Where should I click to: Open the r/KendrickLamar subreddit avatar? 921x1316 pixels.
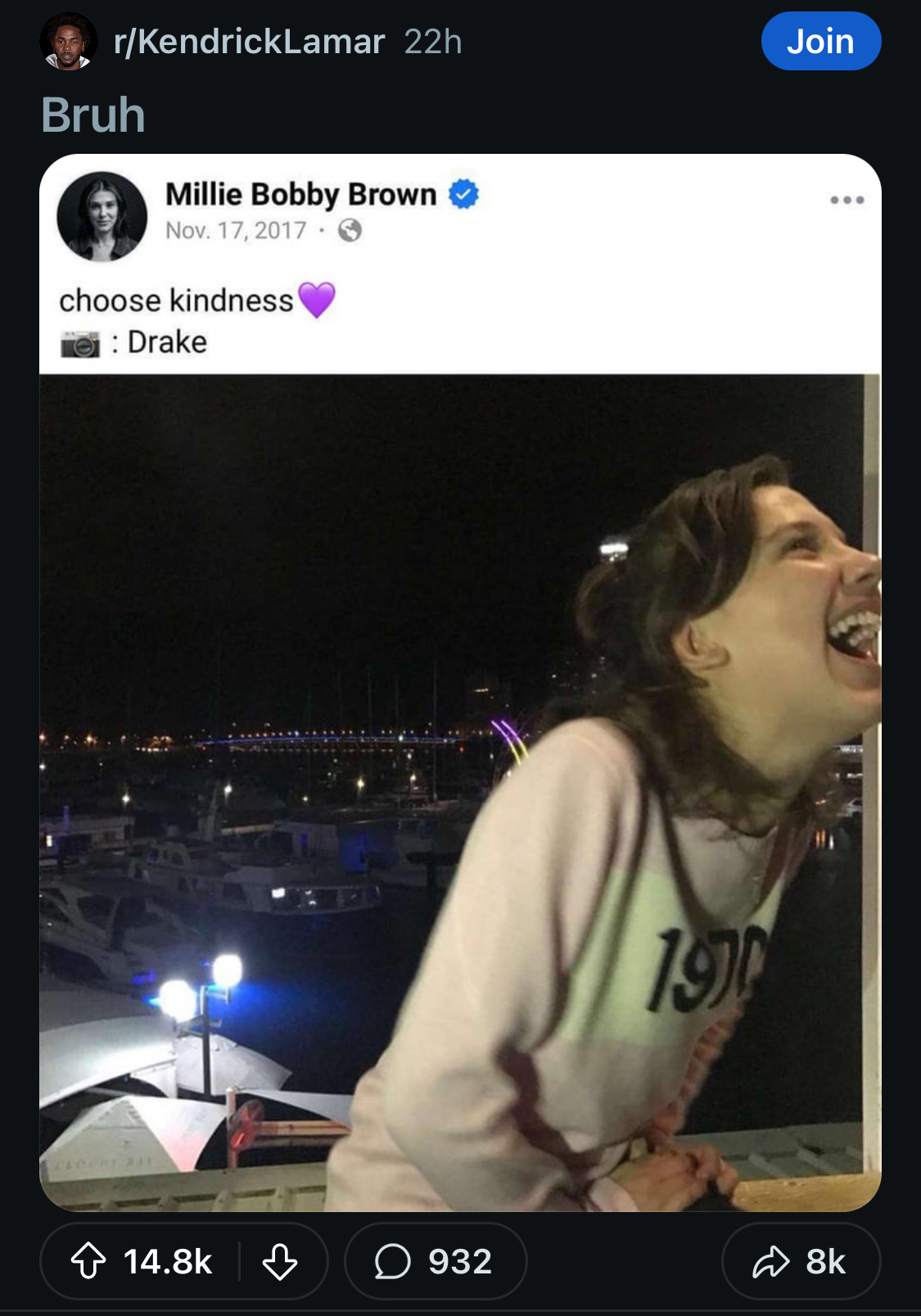coord(68,41)
